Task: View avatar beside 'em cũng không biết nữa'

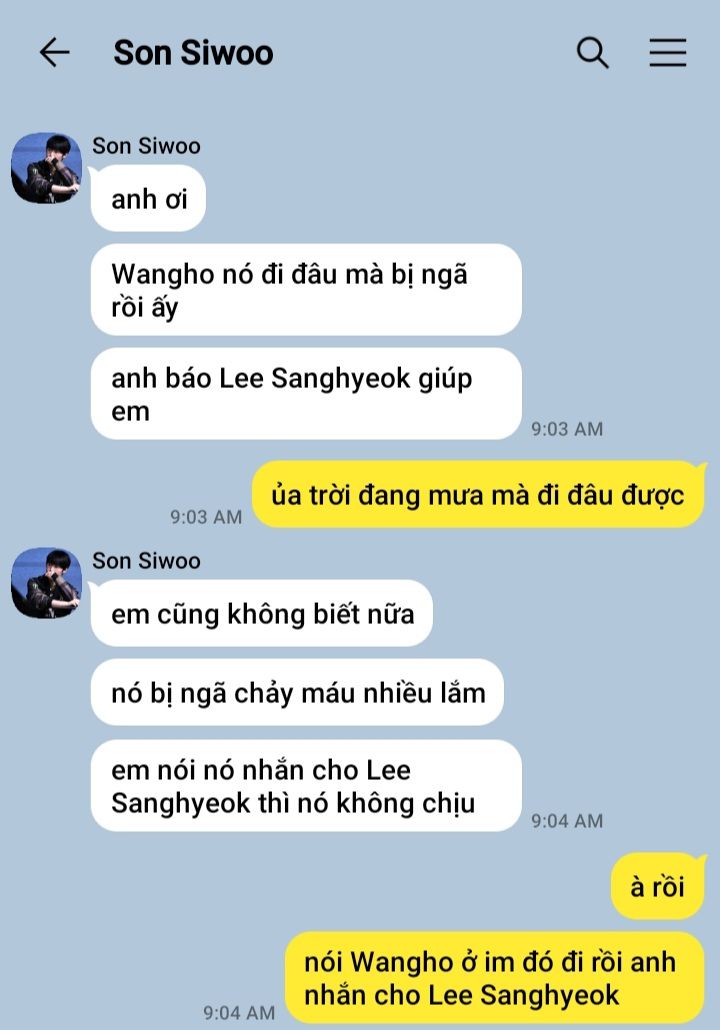Action: point(46,583)
